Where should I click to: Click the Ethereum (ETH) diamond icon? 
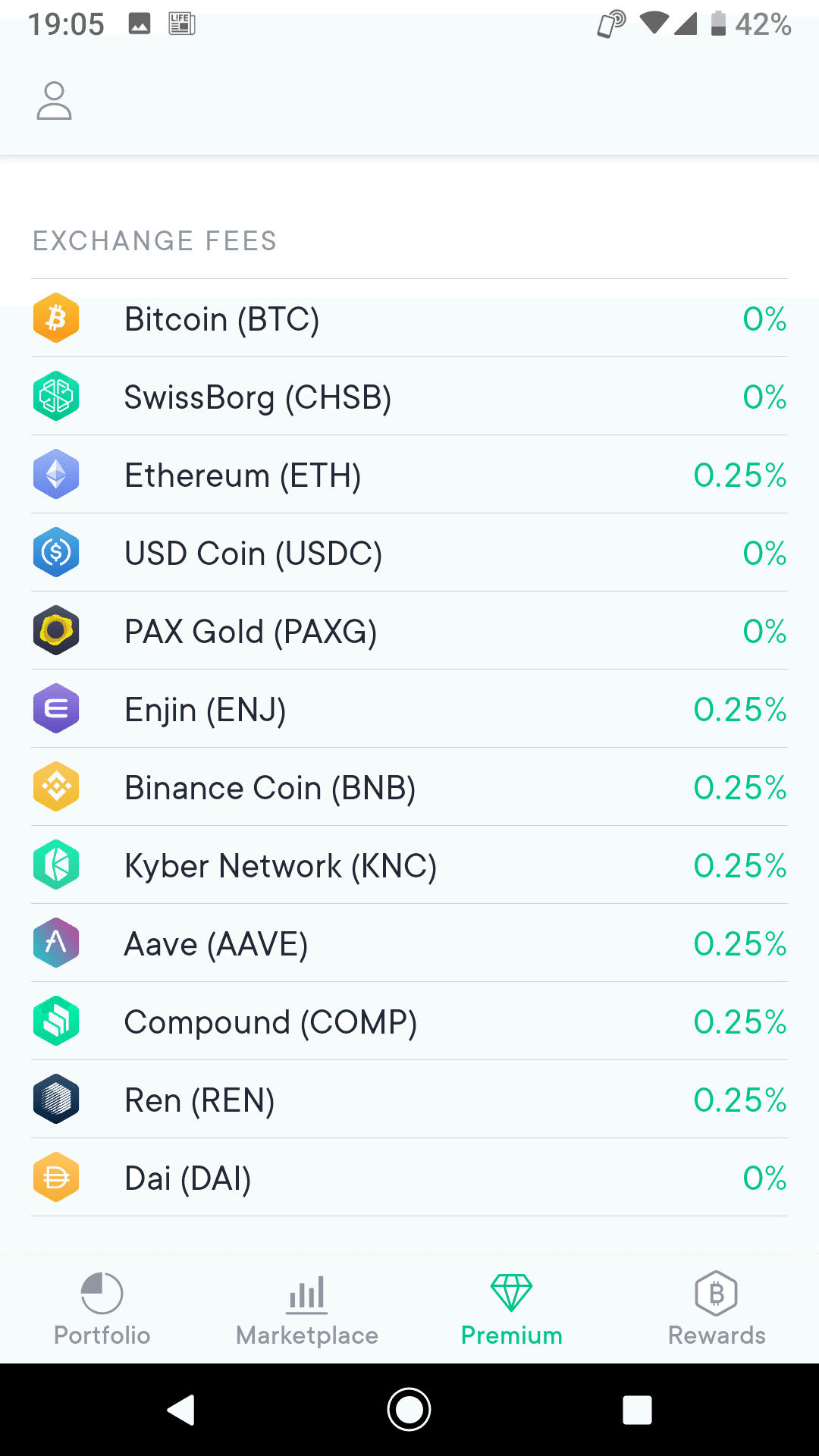56,474
